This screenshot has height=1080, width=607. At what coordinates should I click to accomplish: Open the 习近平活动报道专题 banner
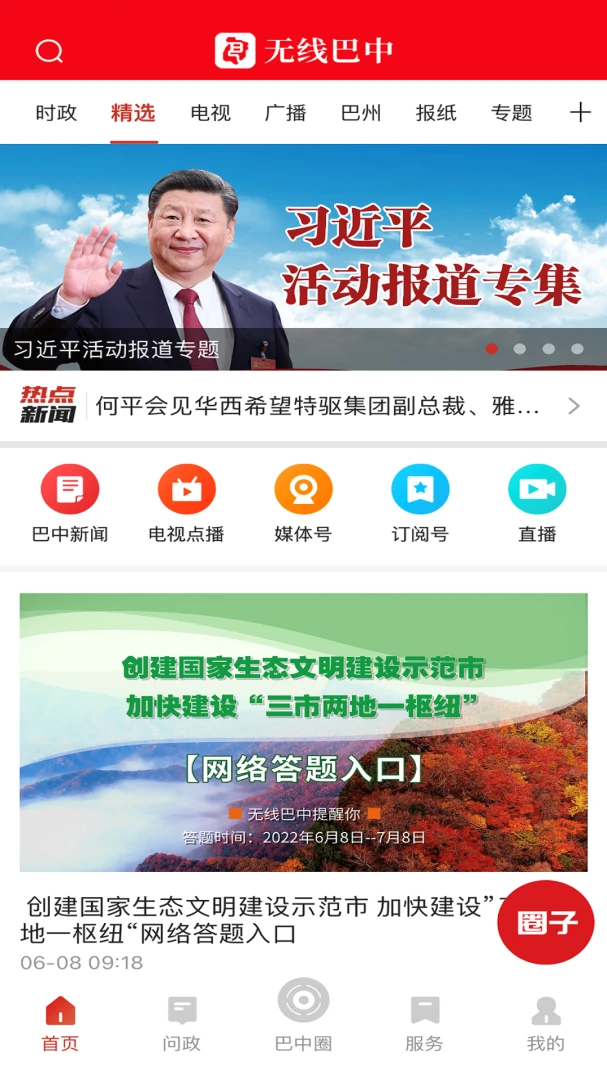[x=303, y=257]
